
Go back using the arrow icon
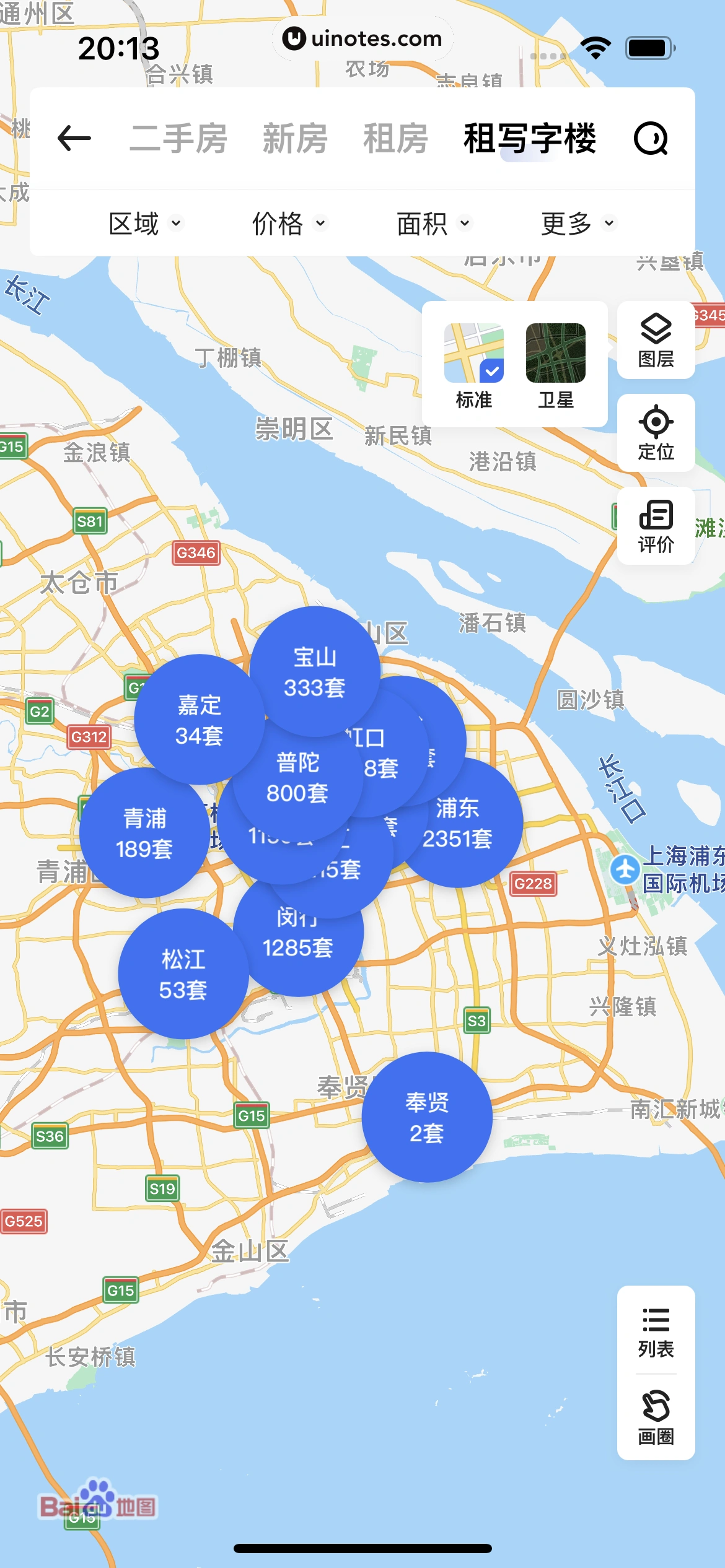(x=74, y=137)
